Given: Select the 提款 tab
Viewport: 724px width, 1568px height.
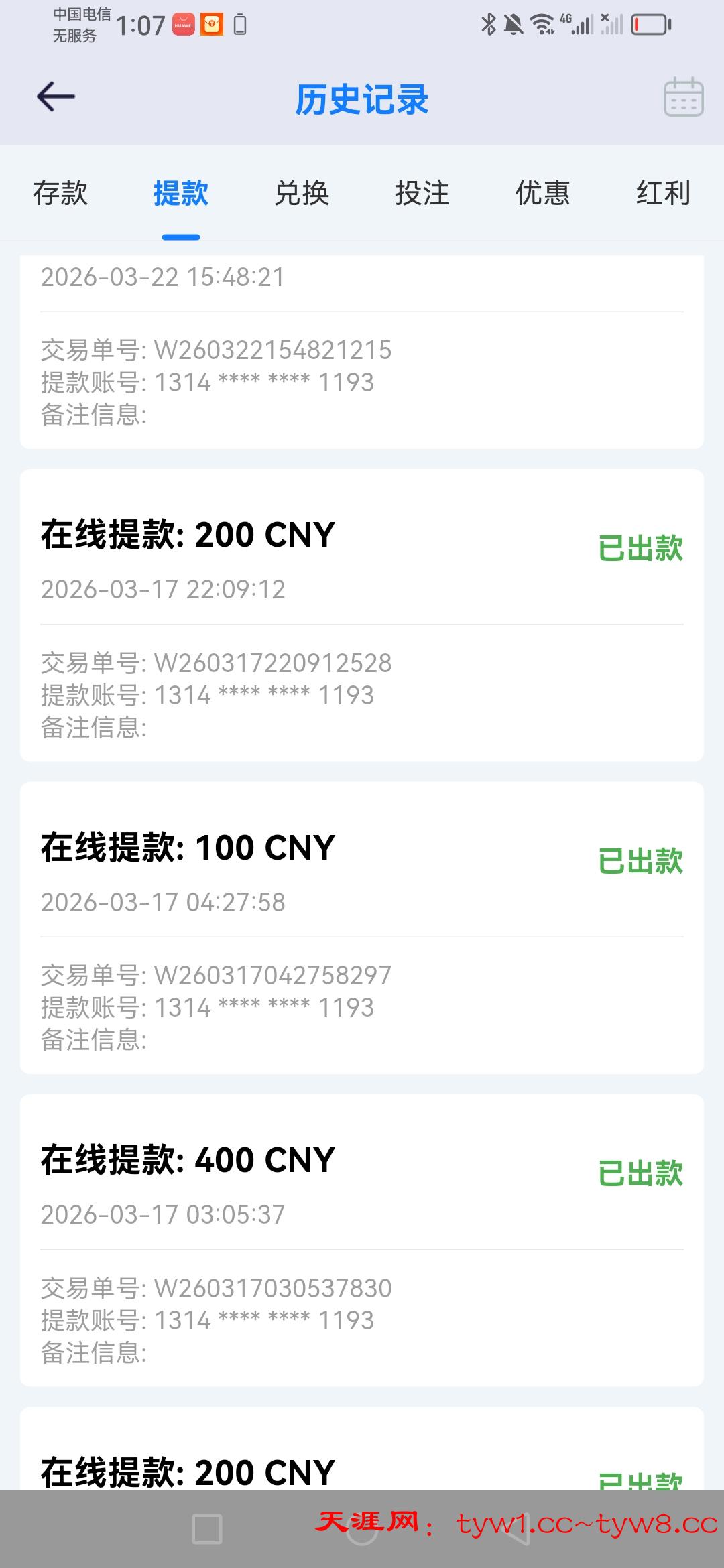Looking at the screenshot, I should click(181, 193).
